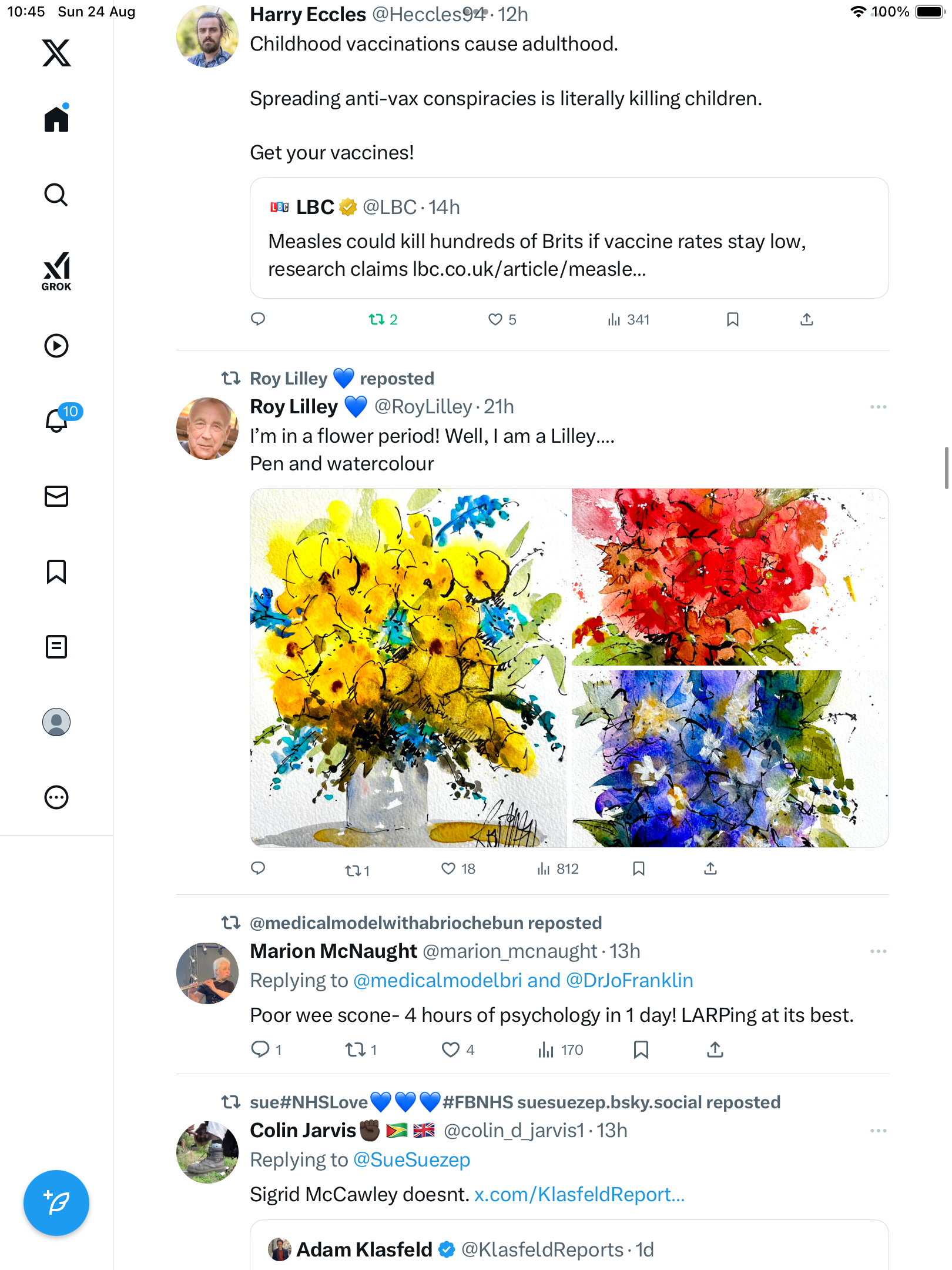Bookmark Roy Lilley's watercolour post

click(x=639, y=868)
